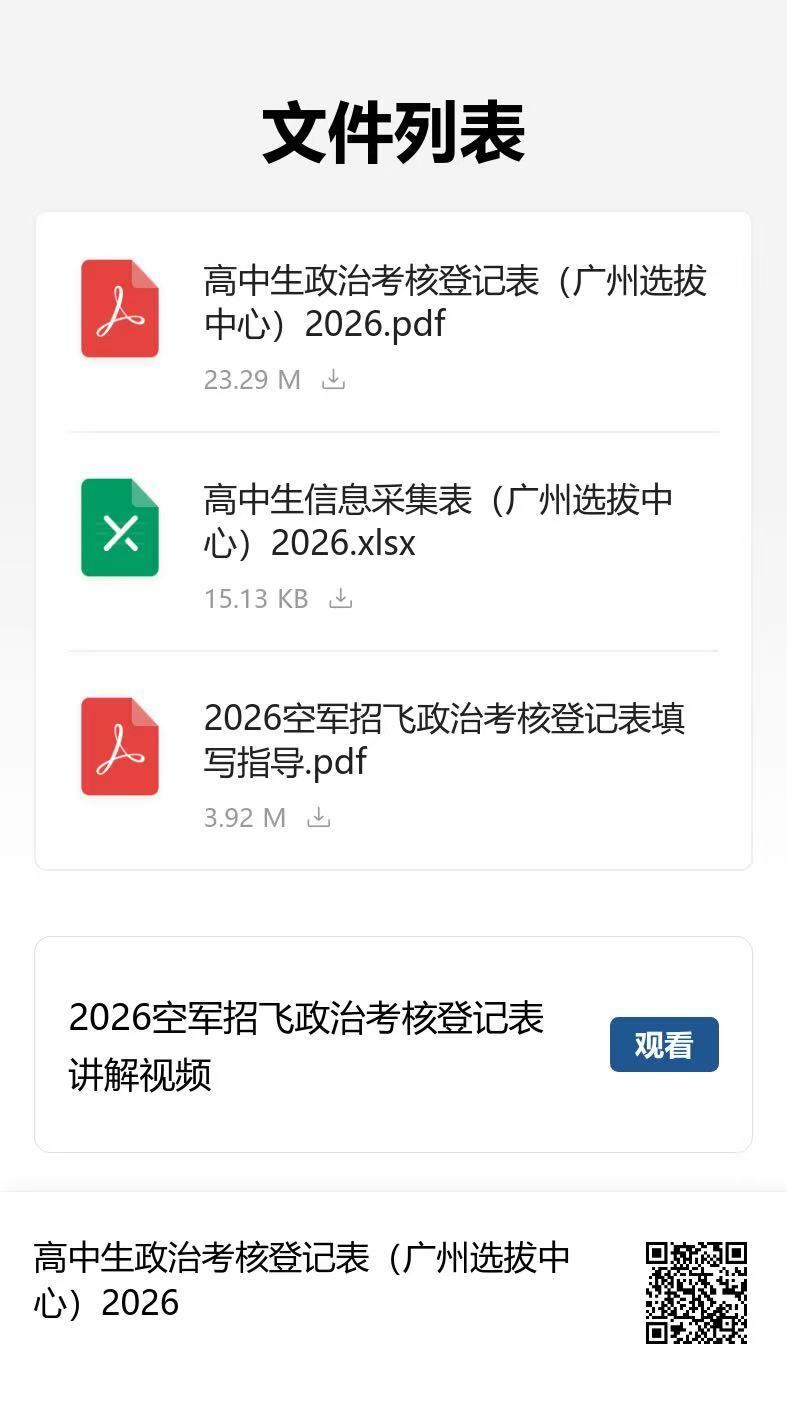
Task: Download the 3.92 M guide PDF
Action: click(x=319, y=818)
